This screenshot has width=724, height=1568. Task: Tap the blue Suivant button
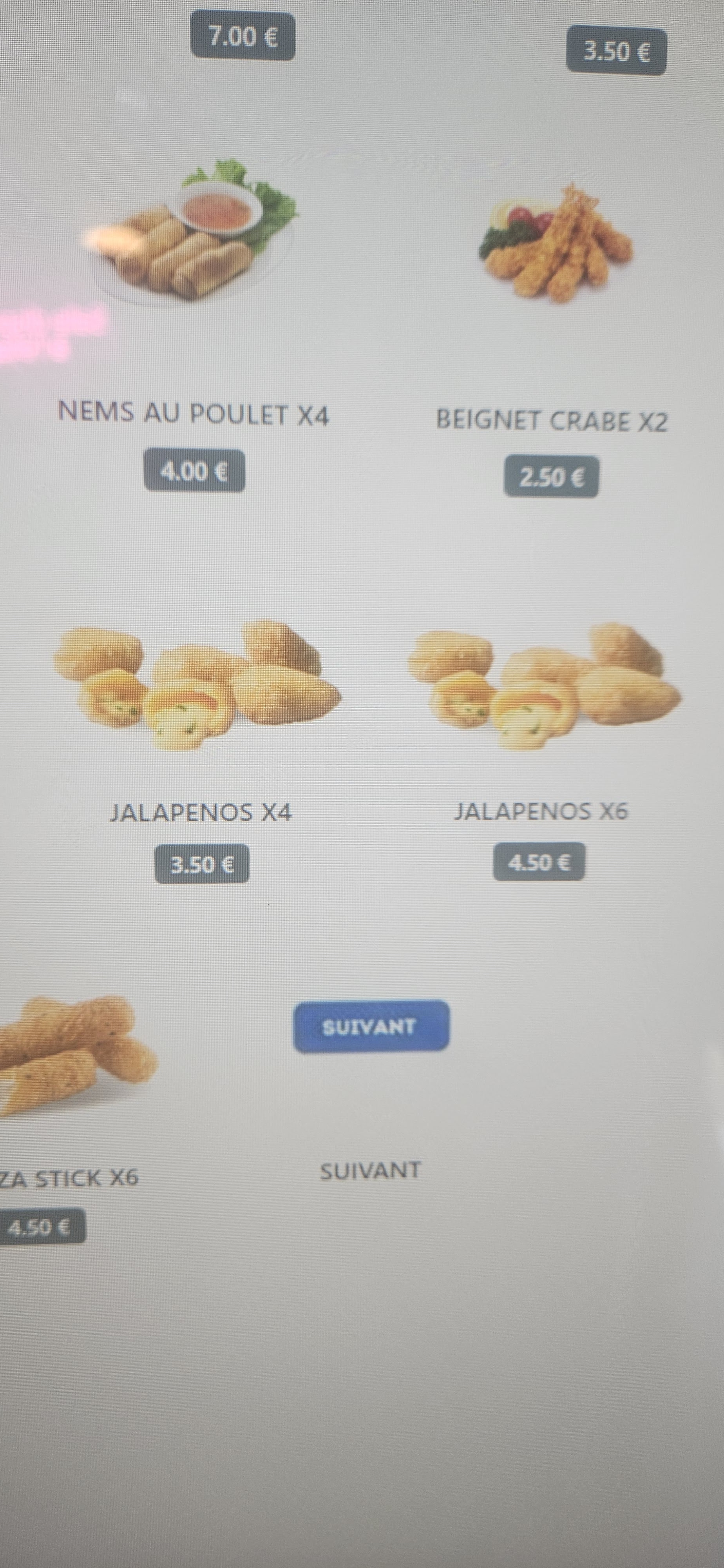(371, 1026)
